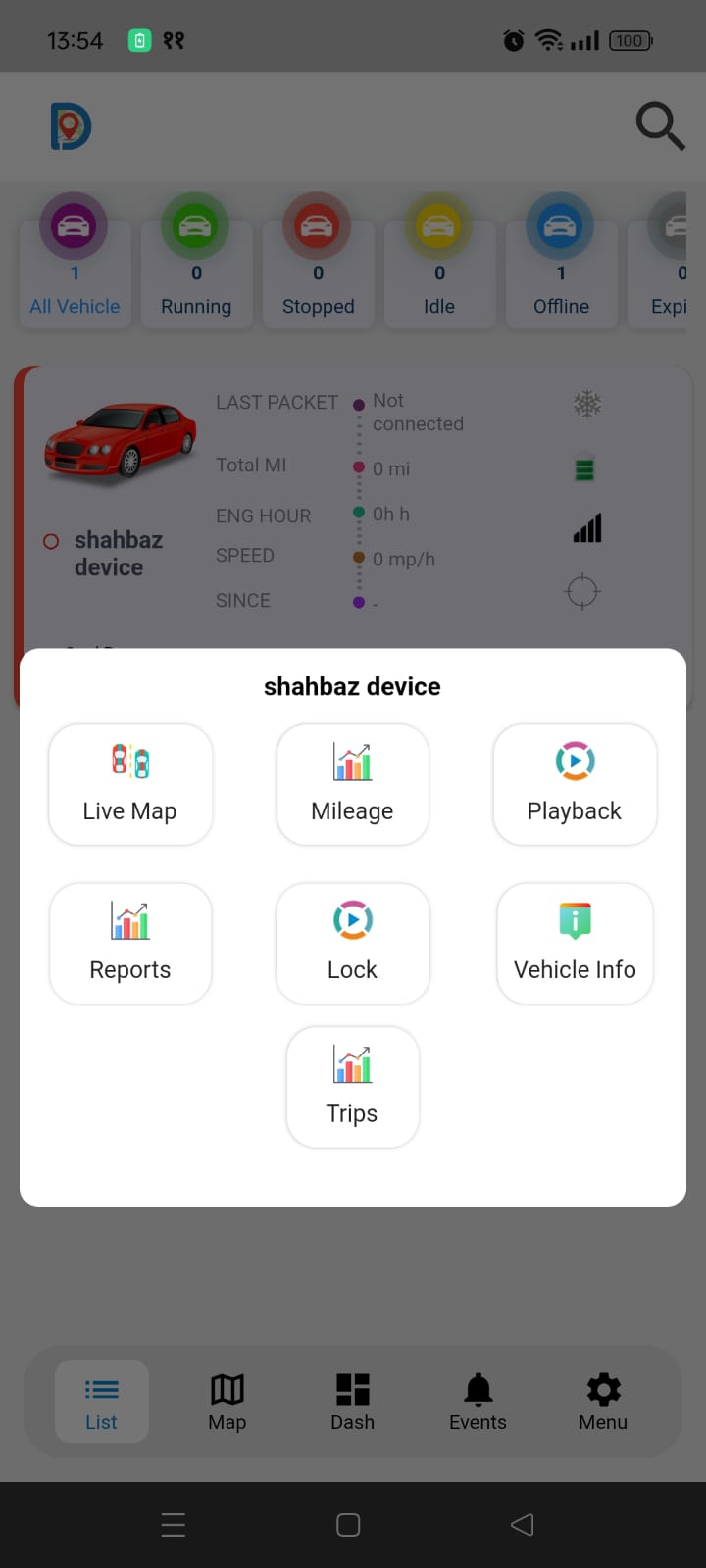Open the Menu tab
Screen dimensions: 706x1568
coord(603,1401)
